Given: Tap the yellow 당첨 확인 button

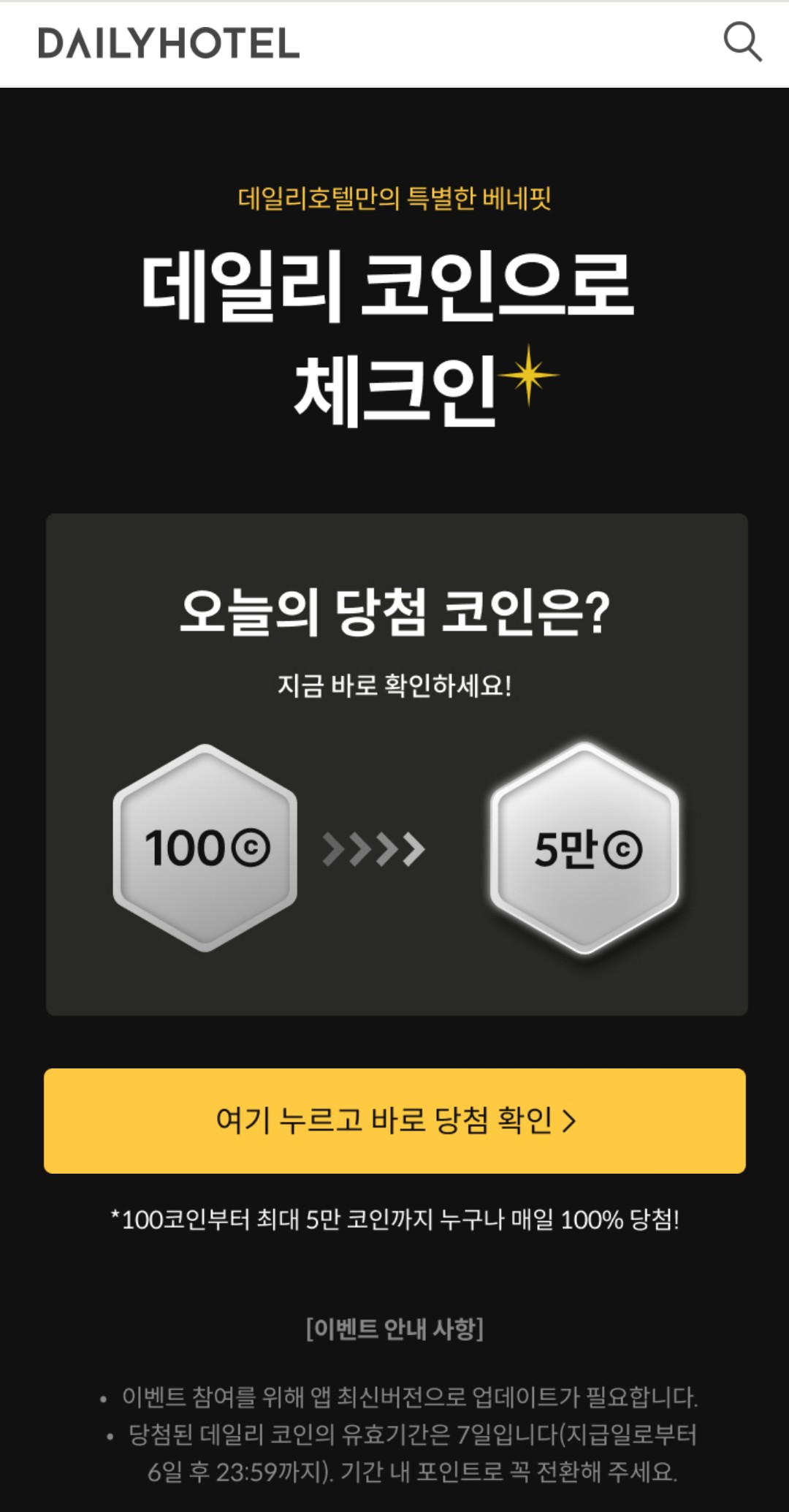Looking at the screenshot, I should click(394, 1120).
